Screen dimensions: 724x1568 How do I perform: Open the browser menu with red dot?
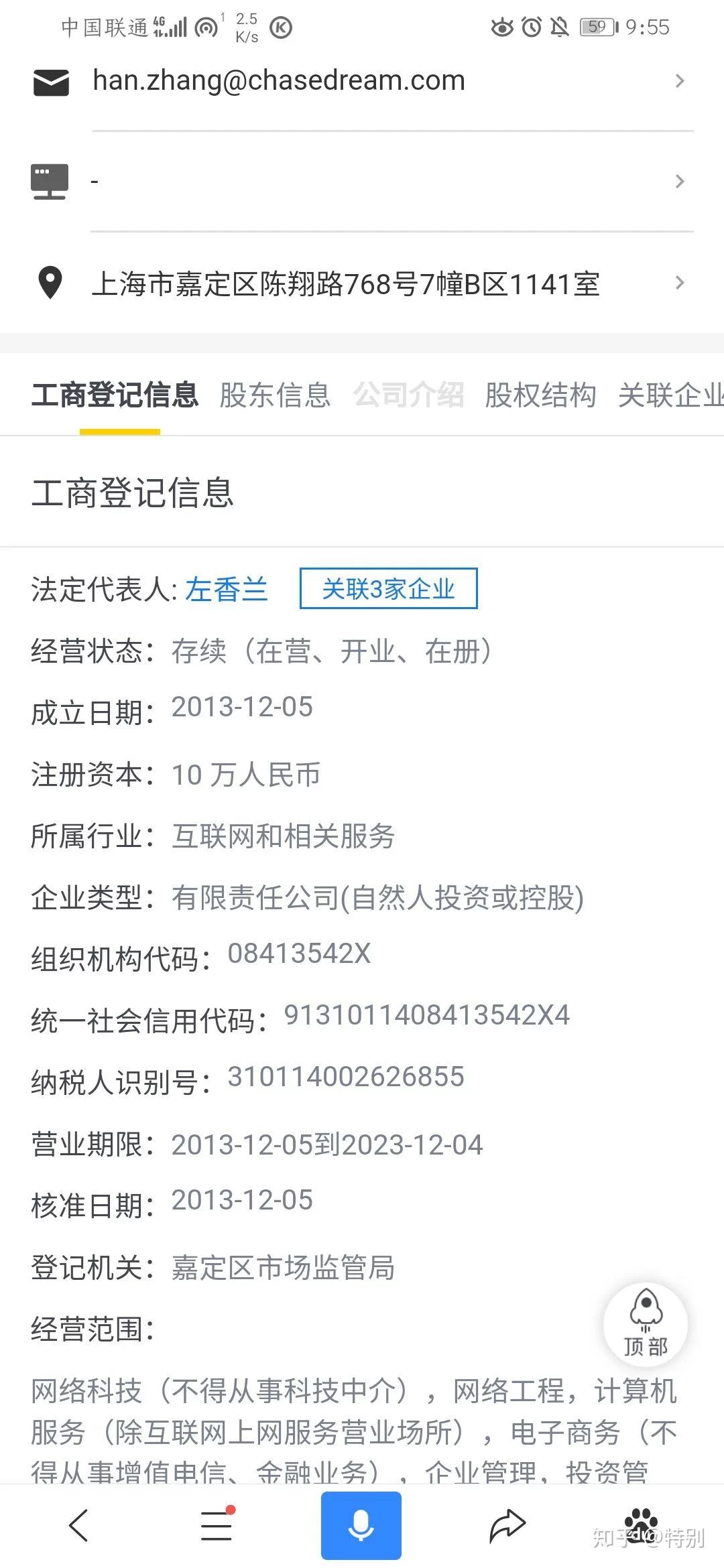217,1526
